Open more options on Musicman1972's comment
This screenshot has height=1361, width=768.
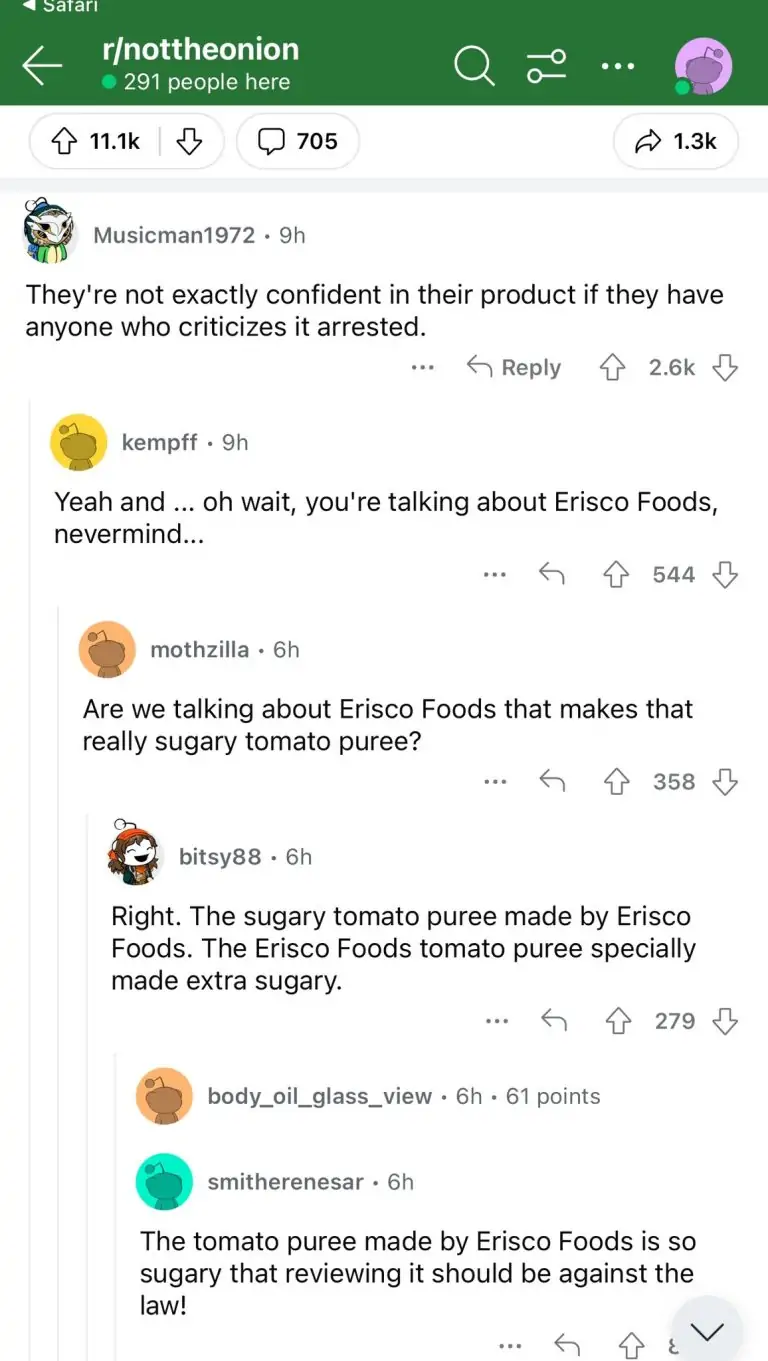[x=423, y=368]
